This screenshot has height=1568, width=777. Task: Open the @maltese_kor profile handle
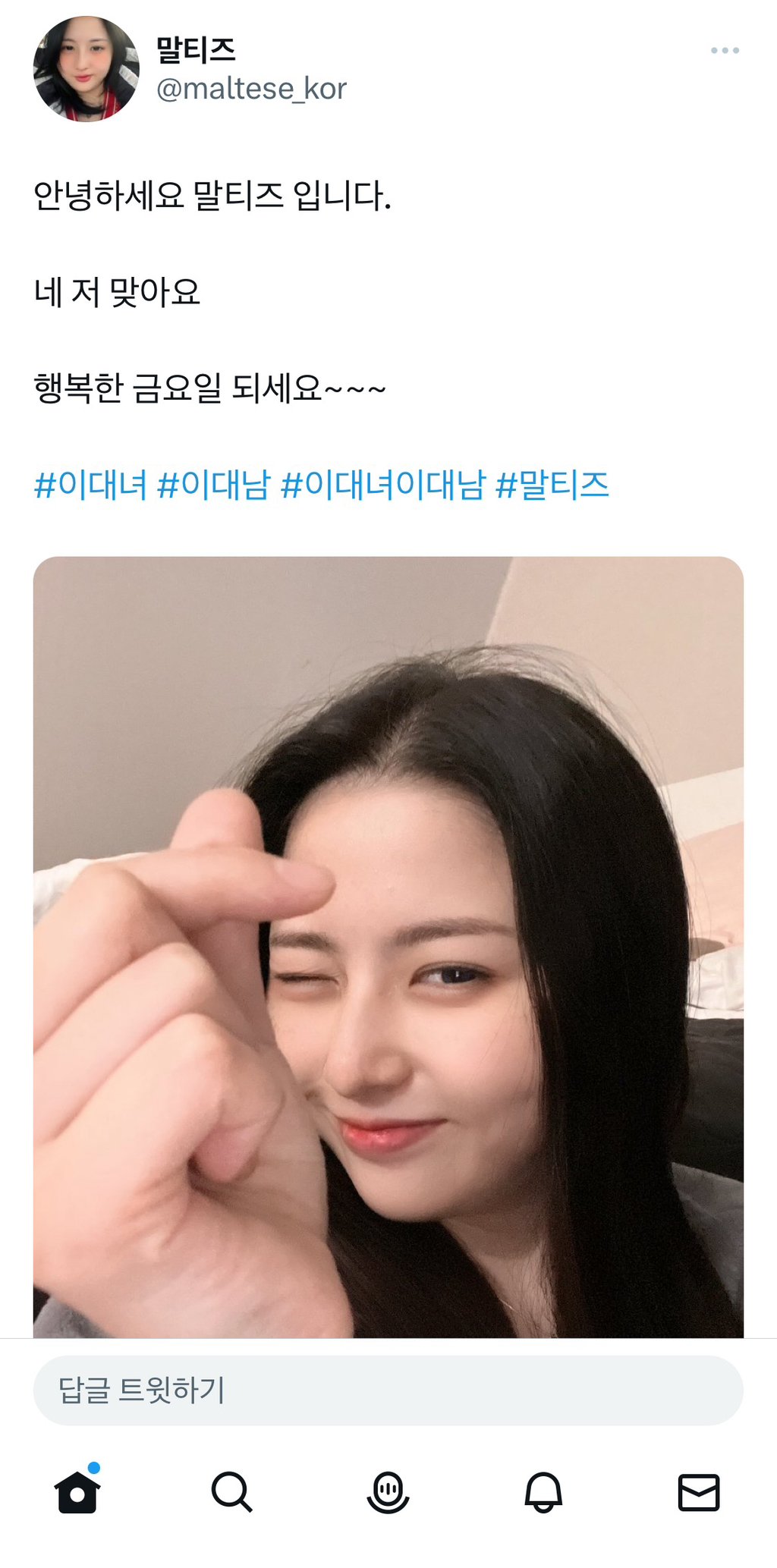point(251,89)
